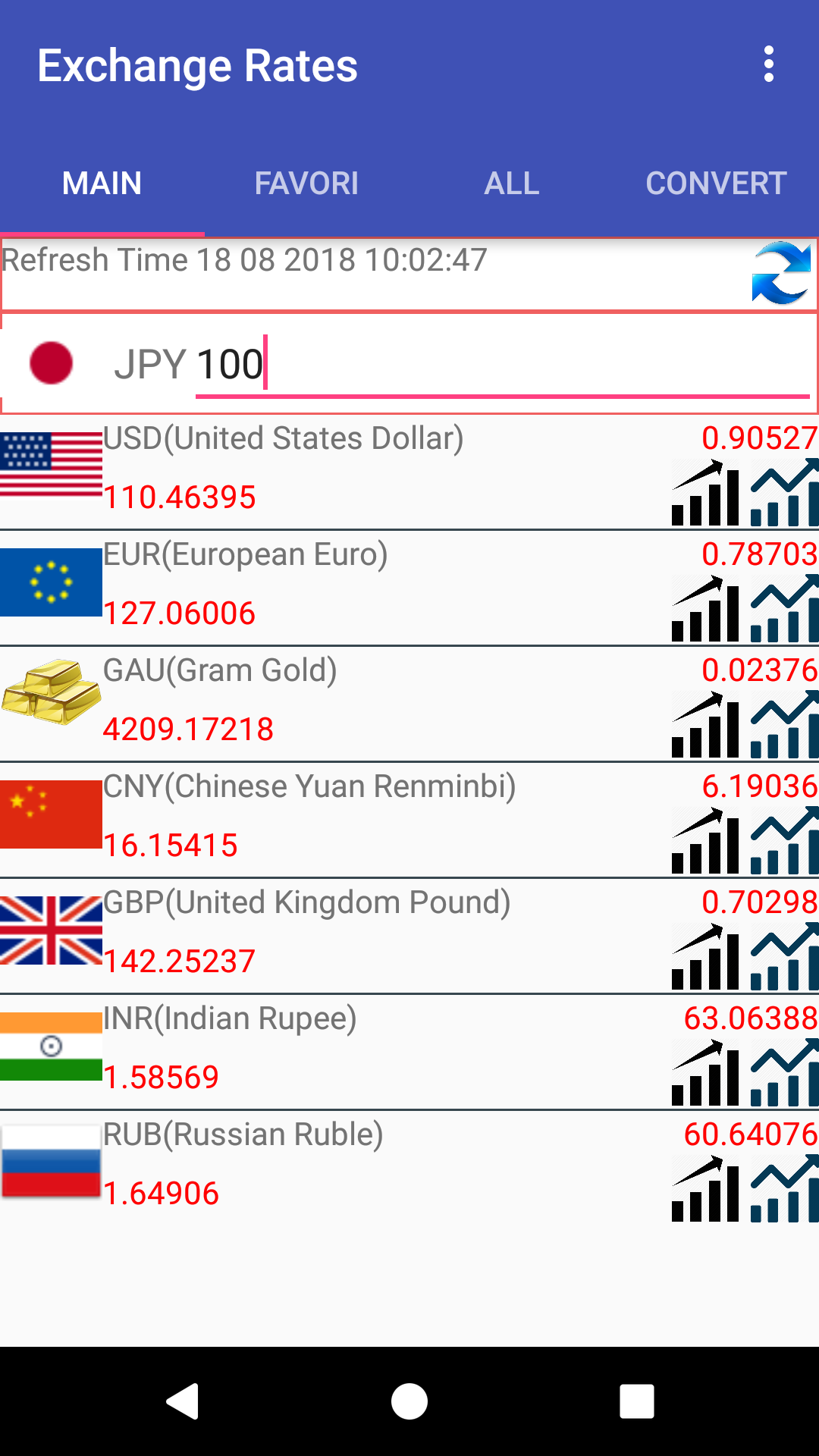Select the Japan flag currency selector
This screenshot has height=1456, width=819.
pyautogui.click(x=51, y=363)
